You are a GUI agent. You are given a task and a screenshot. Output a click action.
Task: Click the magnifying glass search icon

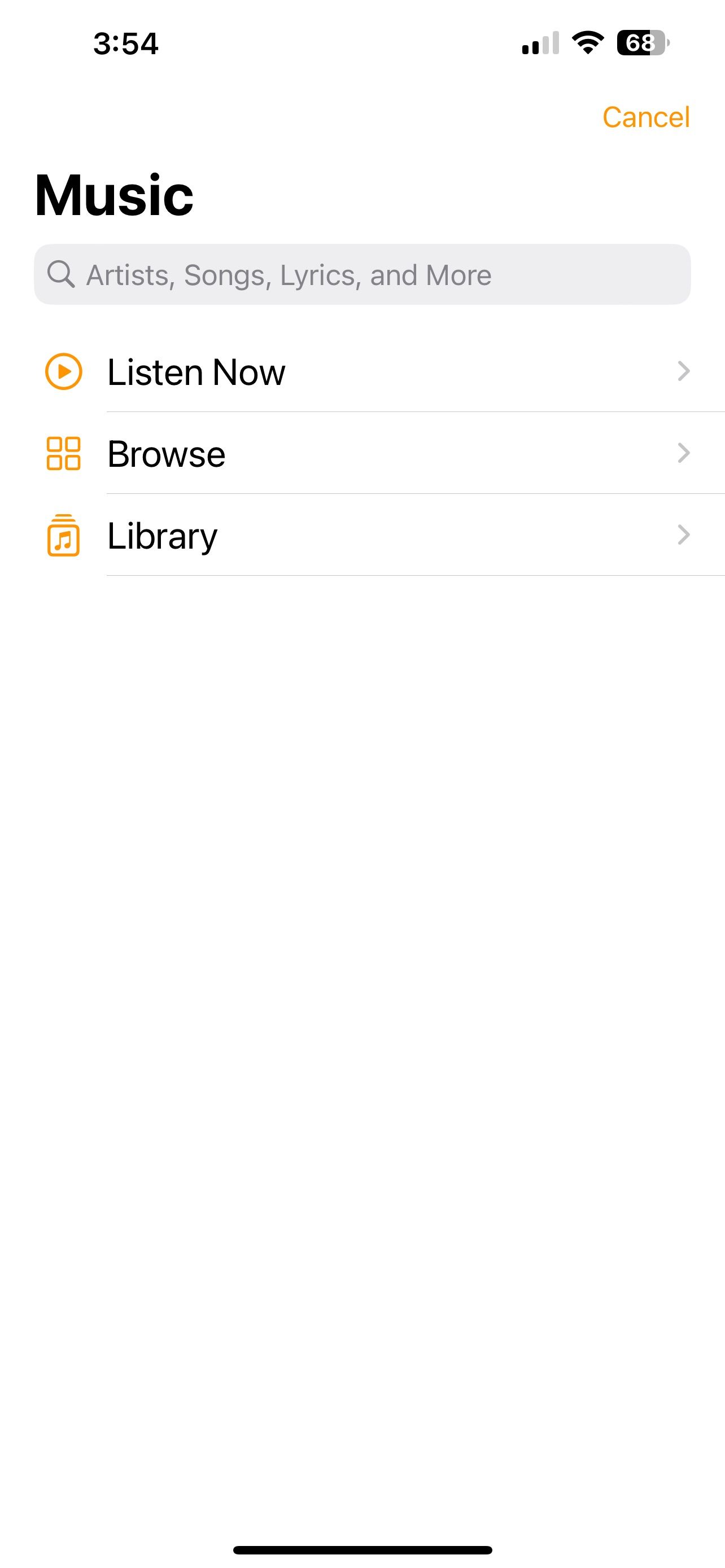(x=61, y=275)
